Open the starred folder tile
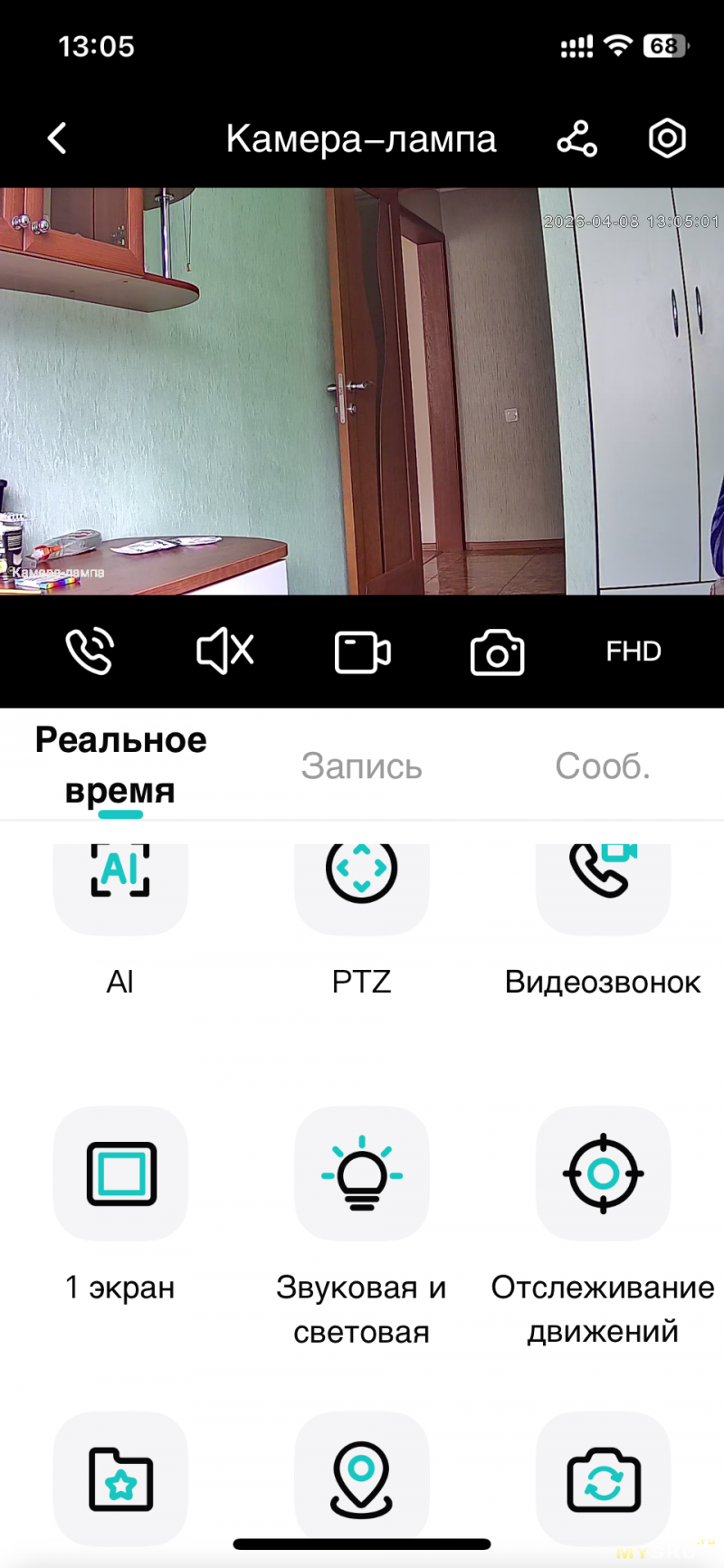 (120, 1478)
